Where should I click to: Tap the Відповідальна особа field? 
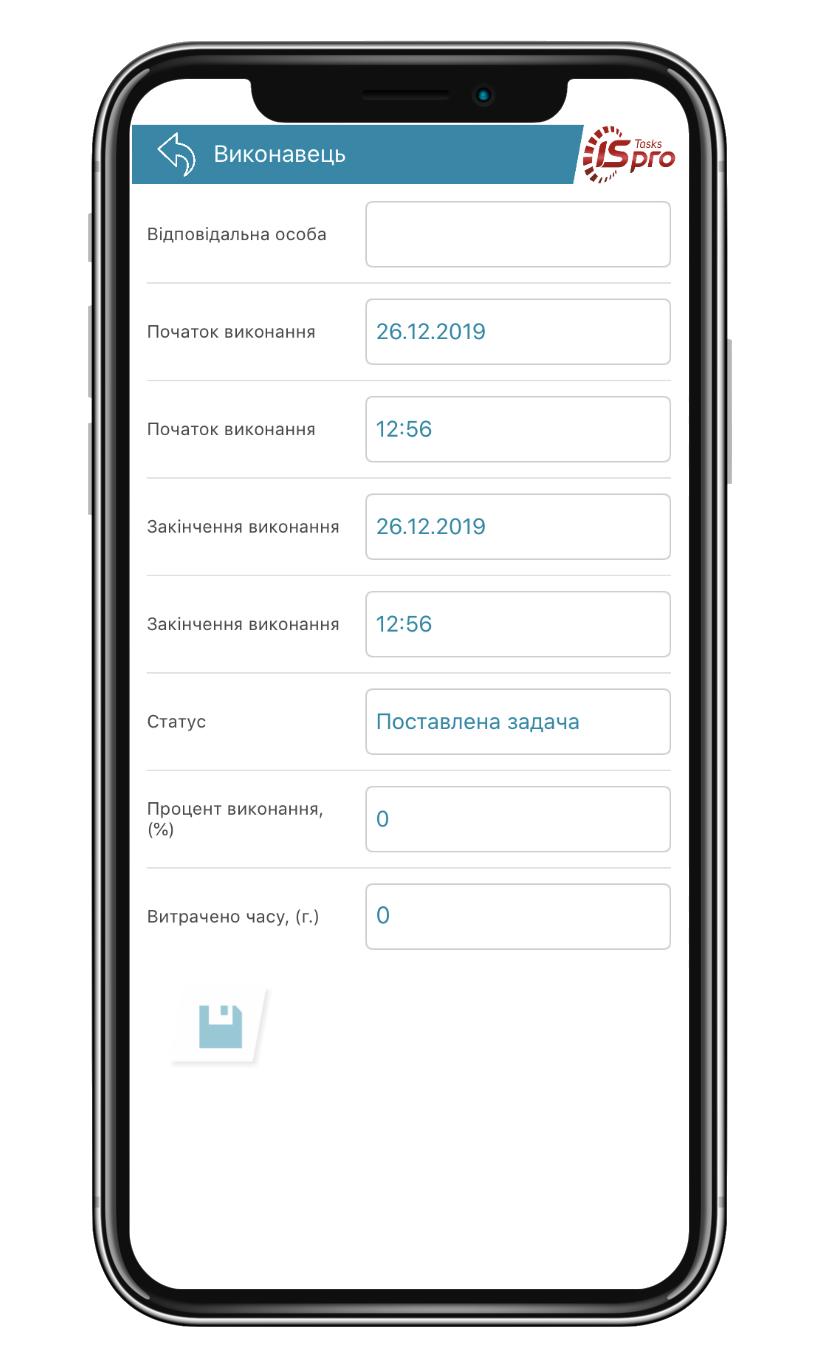pyautogui.click(x=517, y=234)
